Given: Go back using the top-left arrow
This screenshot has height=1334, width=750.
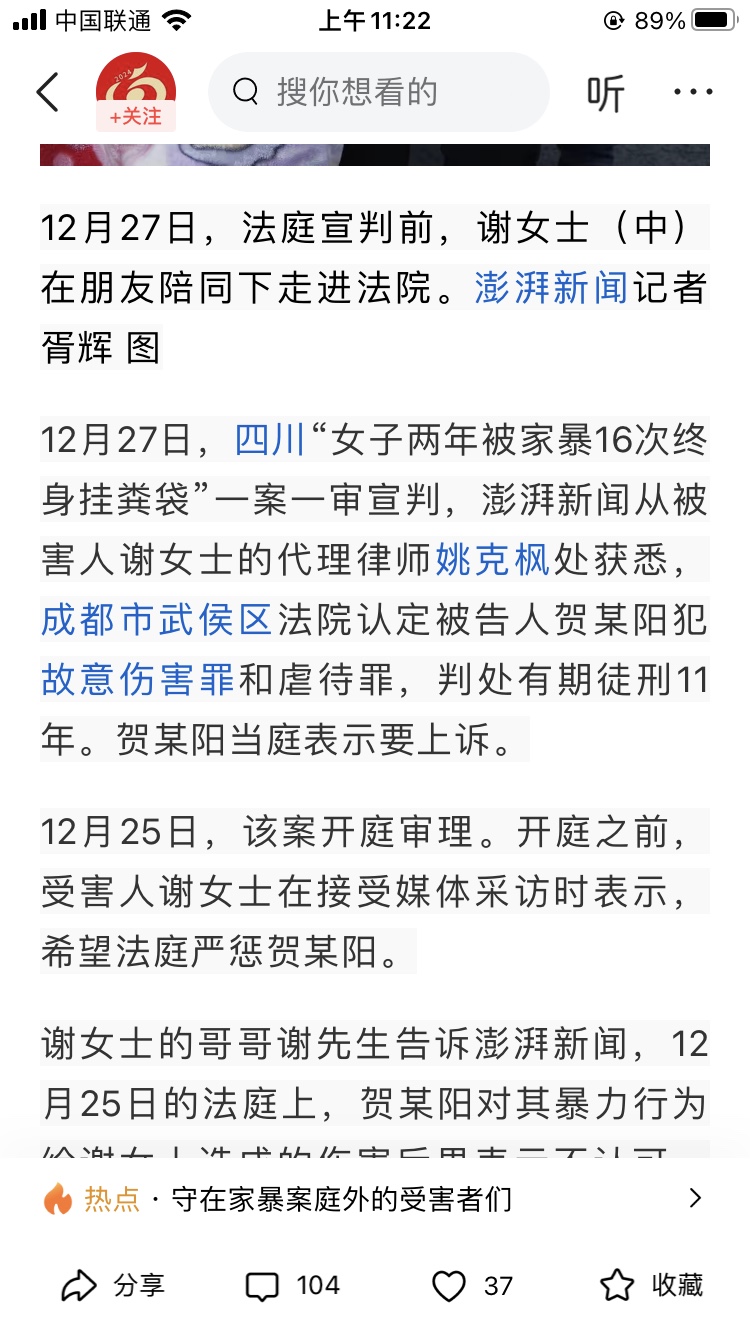Looking at the screenshot, I should coord(47,92).
